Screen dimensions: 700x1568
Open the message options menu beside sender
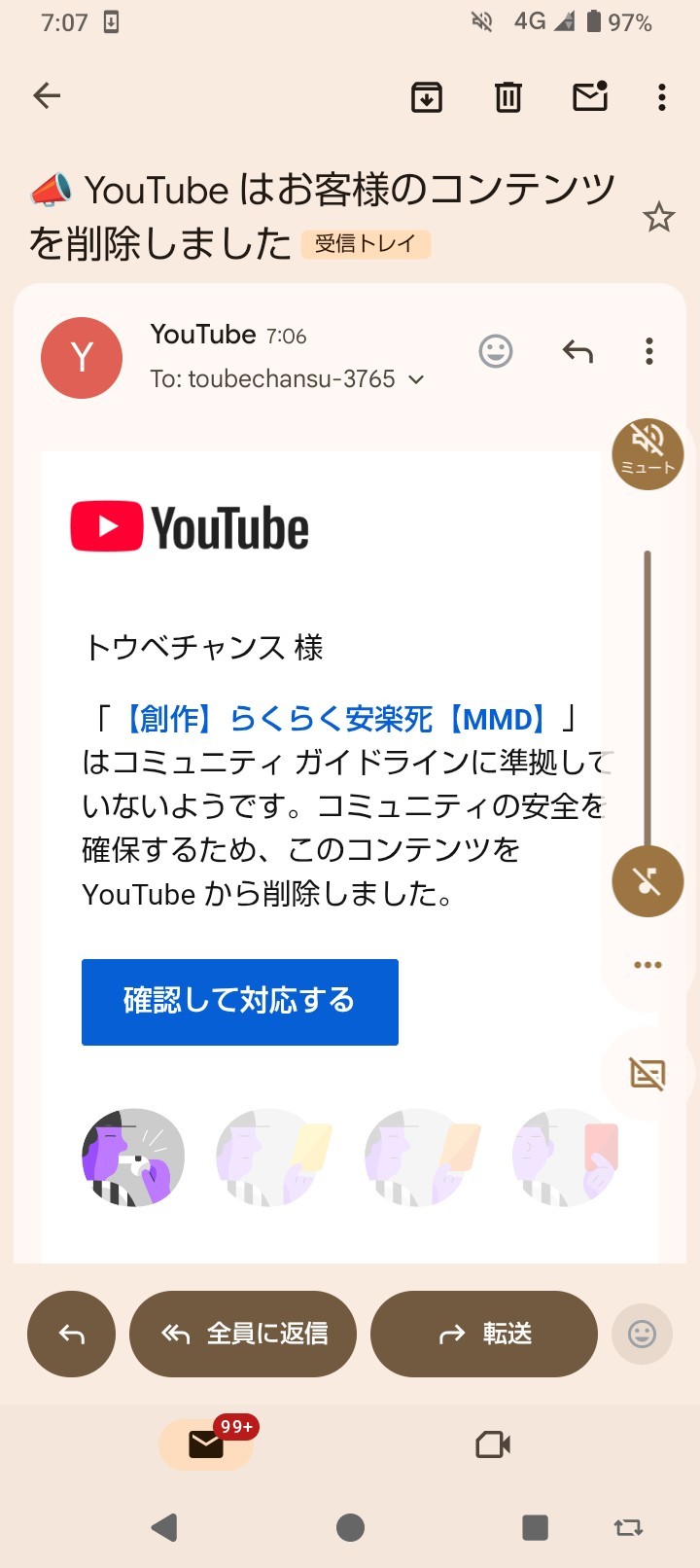pos(649,351)
